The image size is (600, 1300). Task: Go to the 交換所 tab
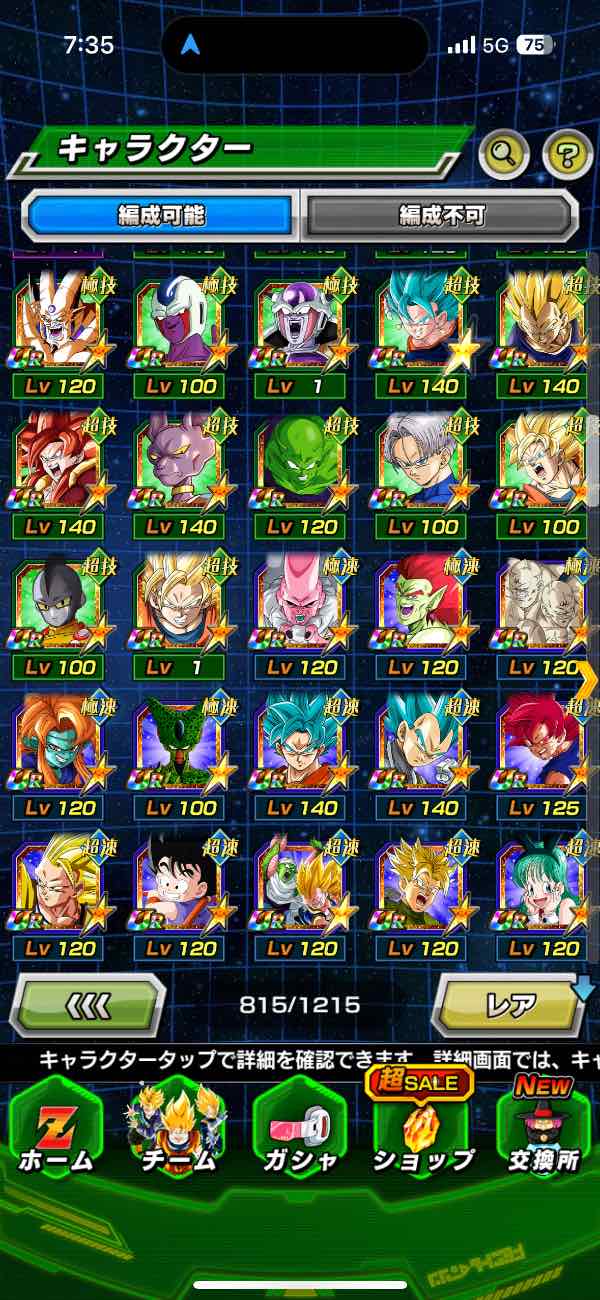click(x=545, y=1130)
